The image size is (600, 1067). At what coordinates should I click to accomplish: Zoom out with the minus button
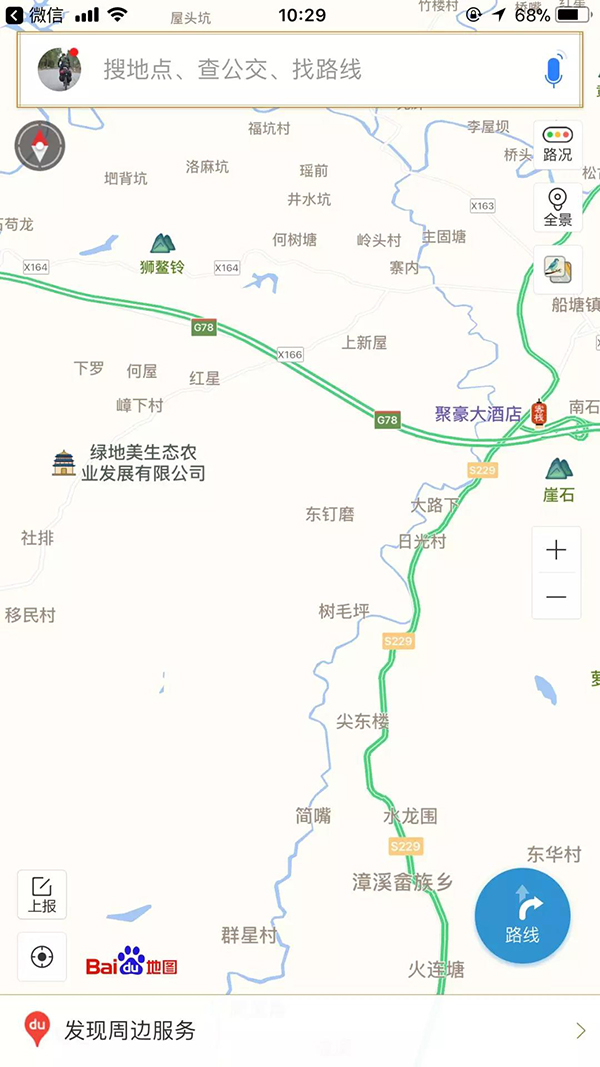[556, 597]
